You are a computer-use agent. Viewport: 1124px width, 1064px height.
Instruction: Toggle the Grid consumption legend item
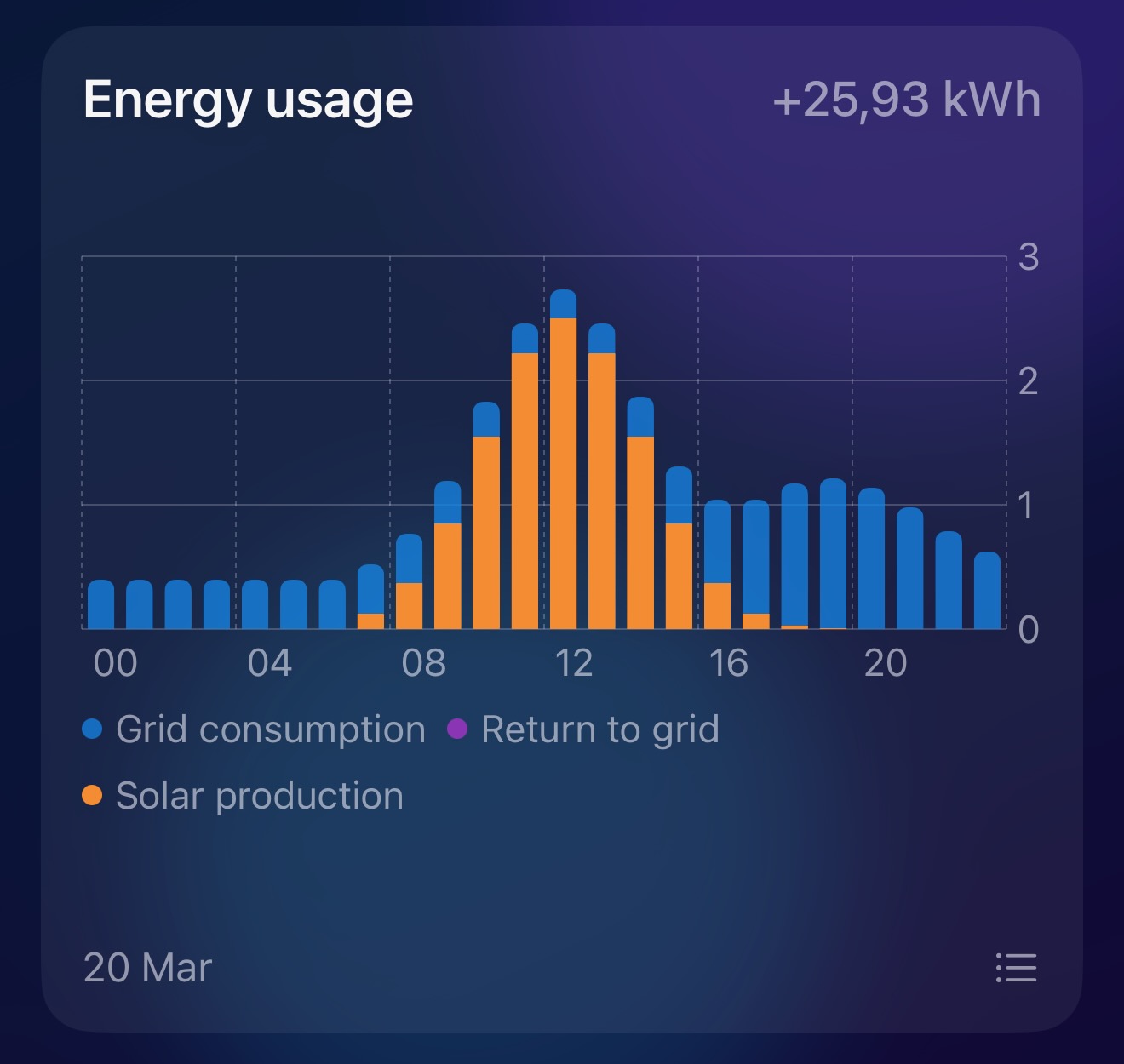pos(254,729)
